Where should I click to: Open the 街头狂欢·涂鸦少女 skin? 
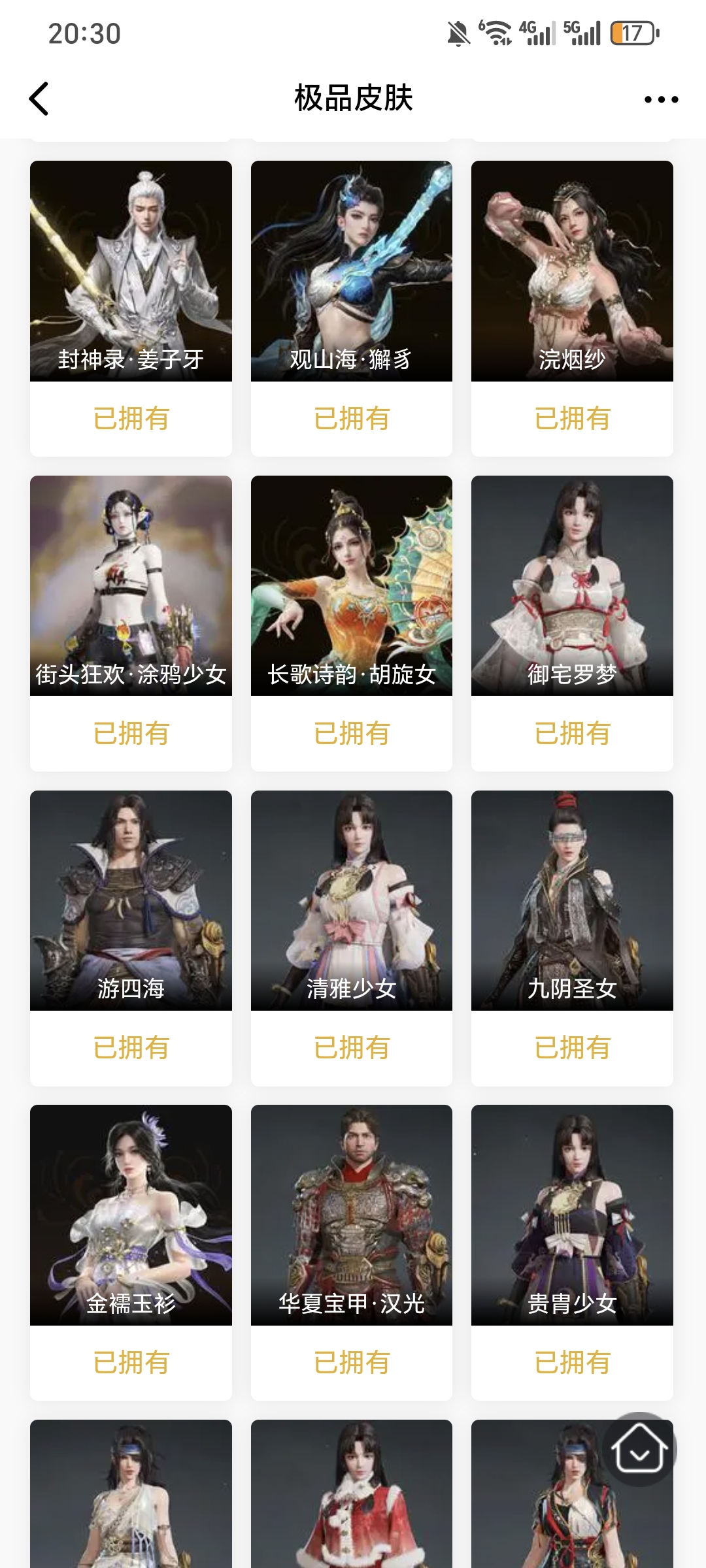131,586
